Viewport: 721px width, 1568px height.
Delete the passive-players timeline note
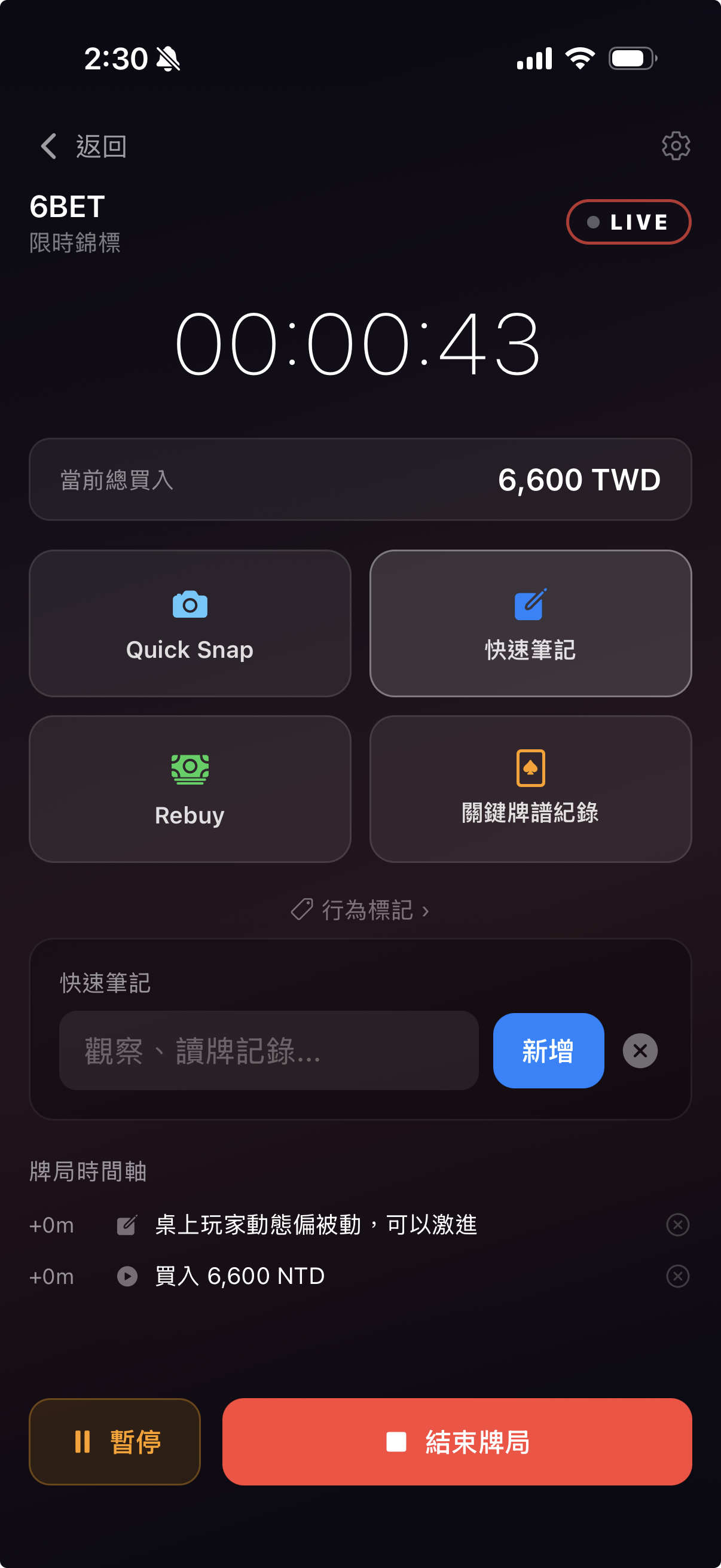pos(678,1224)
